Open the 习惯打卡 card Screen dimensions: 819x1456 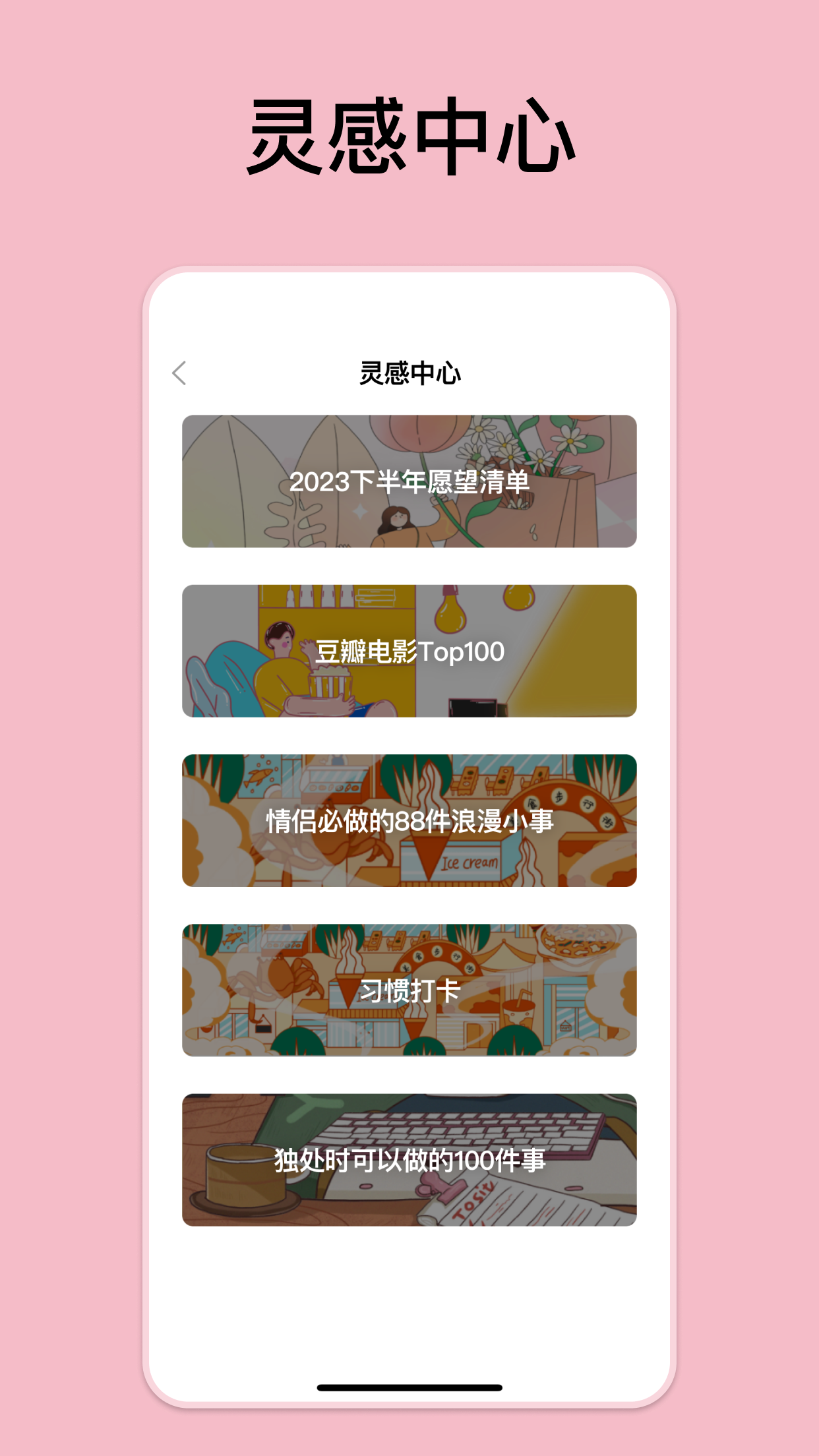[409, 989]
